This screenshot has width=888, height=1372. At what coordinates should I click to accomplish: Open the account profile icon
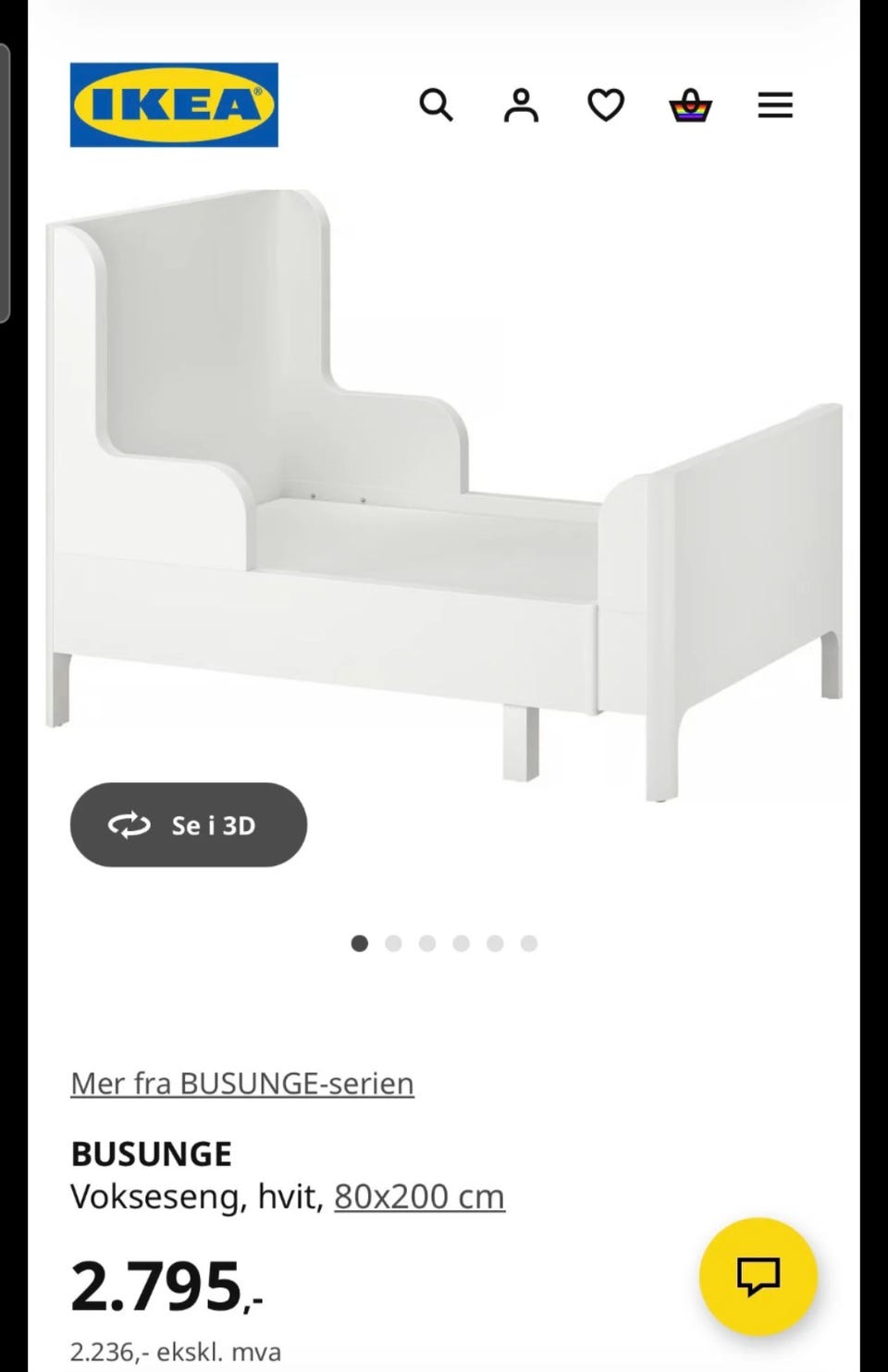pyautogui.click(x=521, y=105)
